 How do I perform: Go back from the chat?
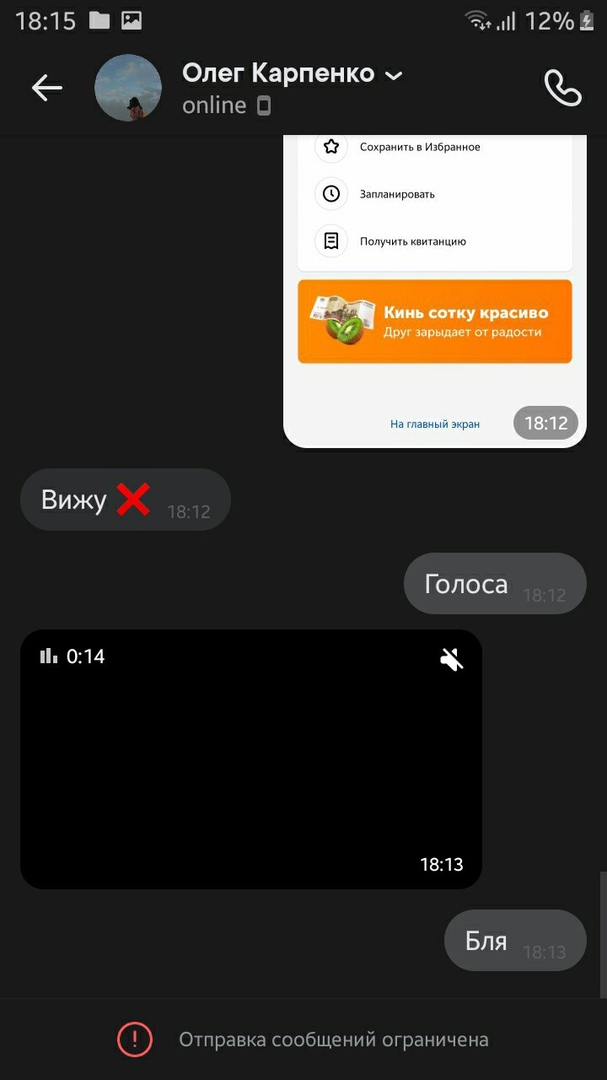pos(46,88)
